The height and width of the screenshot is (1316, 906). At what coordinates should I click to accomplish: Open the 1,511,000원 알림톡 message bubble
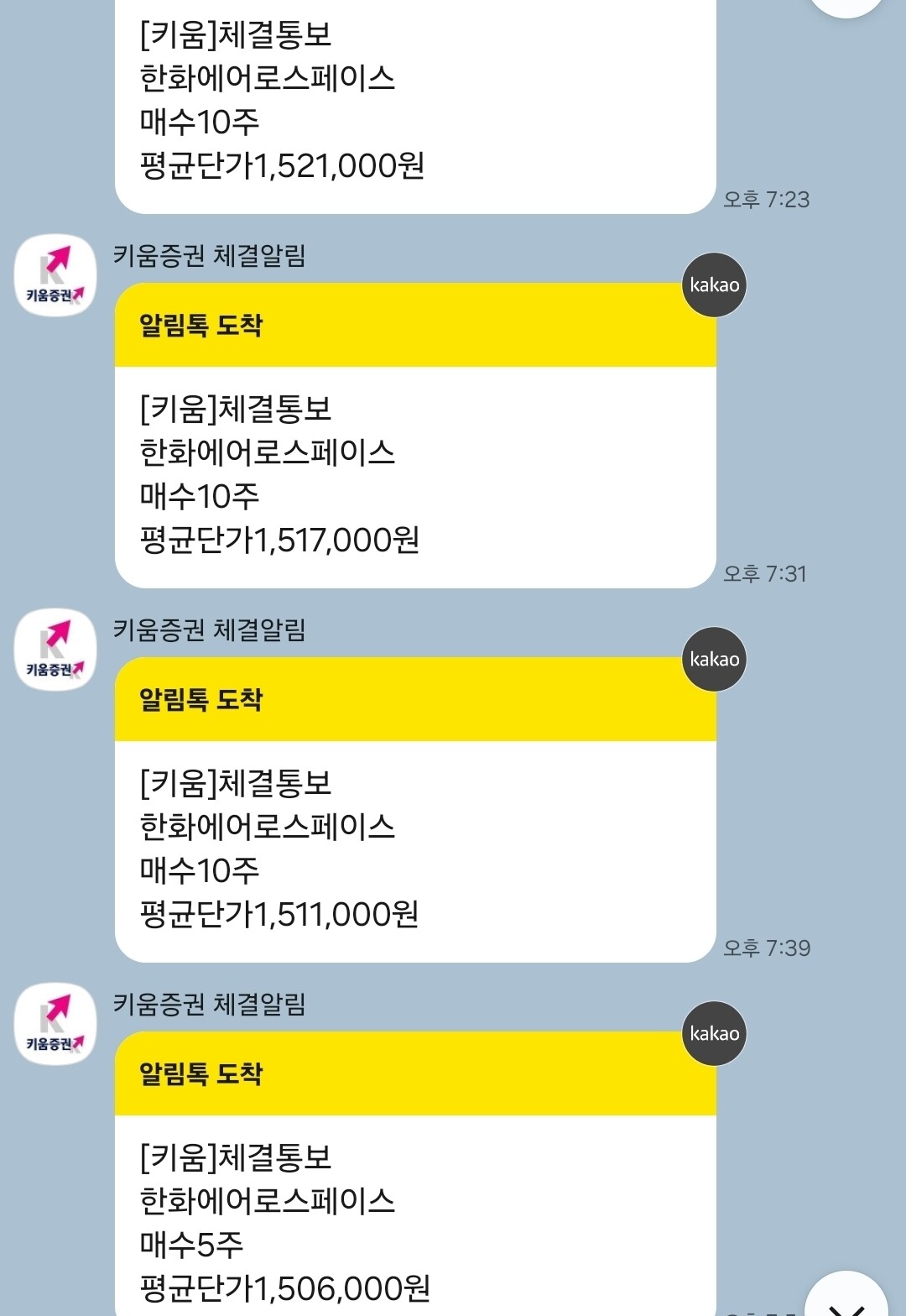(415, 810)
